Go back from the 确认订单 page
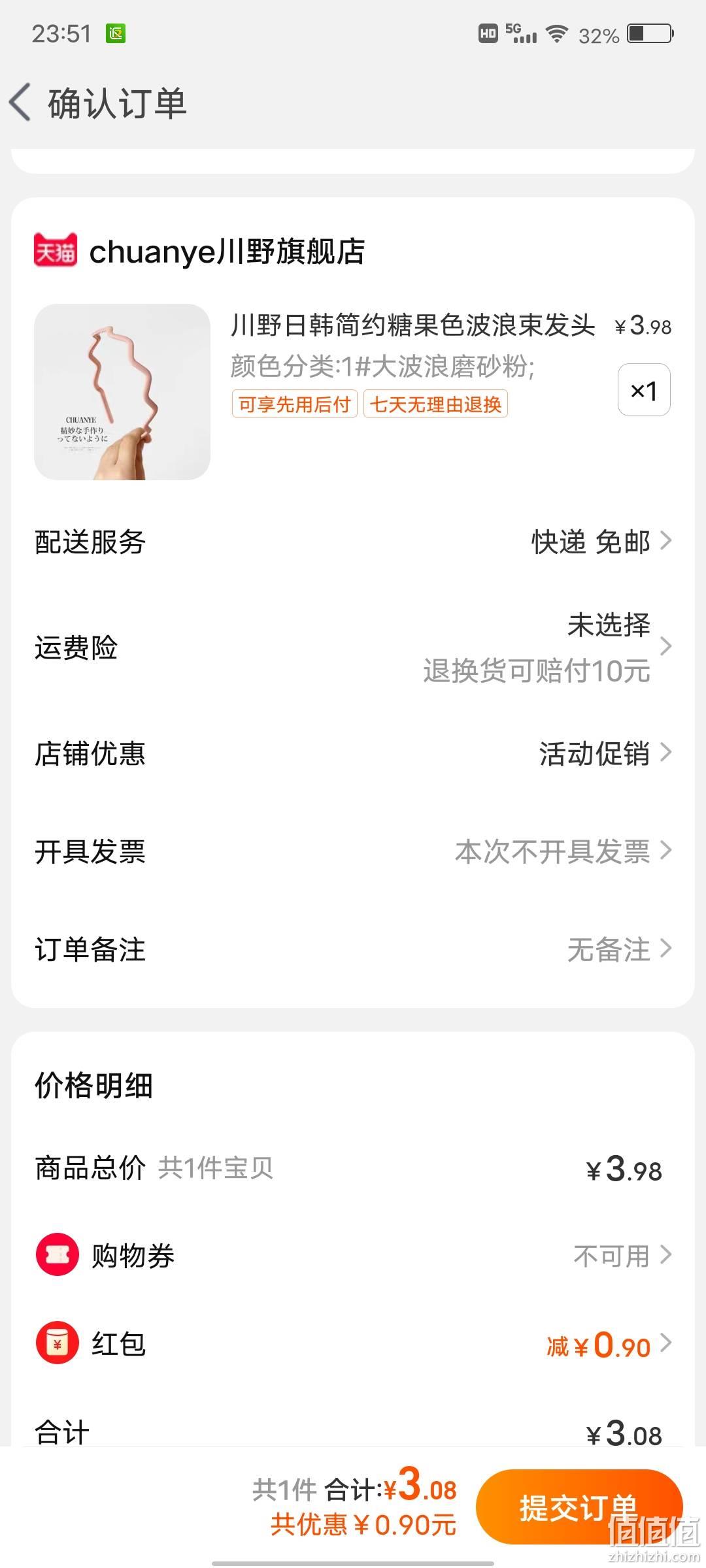The height and width of the screenshot is (1568, 706). (21, 103)
